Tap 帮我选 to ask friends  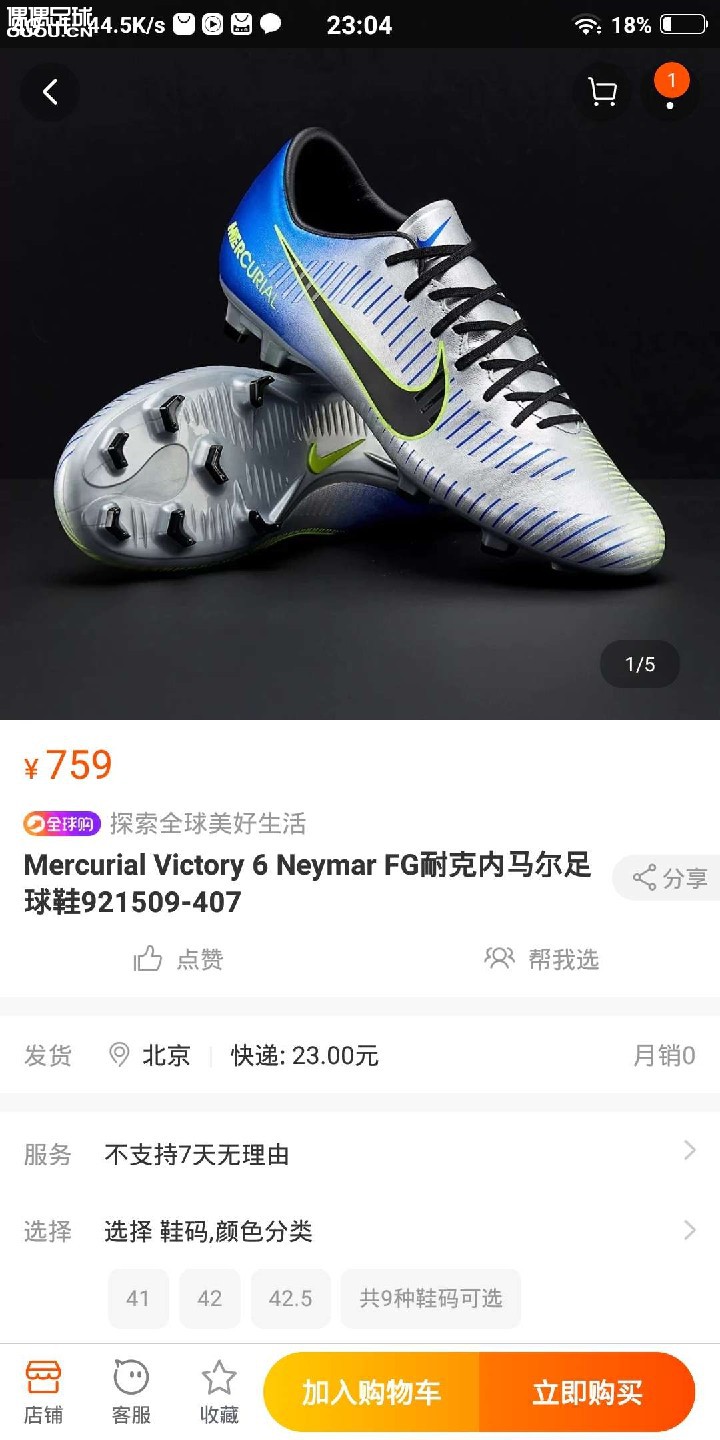pyautogui.click(x=541, y=959)
